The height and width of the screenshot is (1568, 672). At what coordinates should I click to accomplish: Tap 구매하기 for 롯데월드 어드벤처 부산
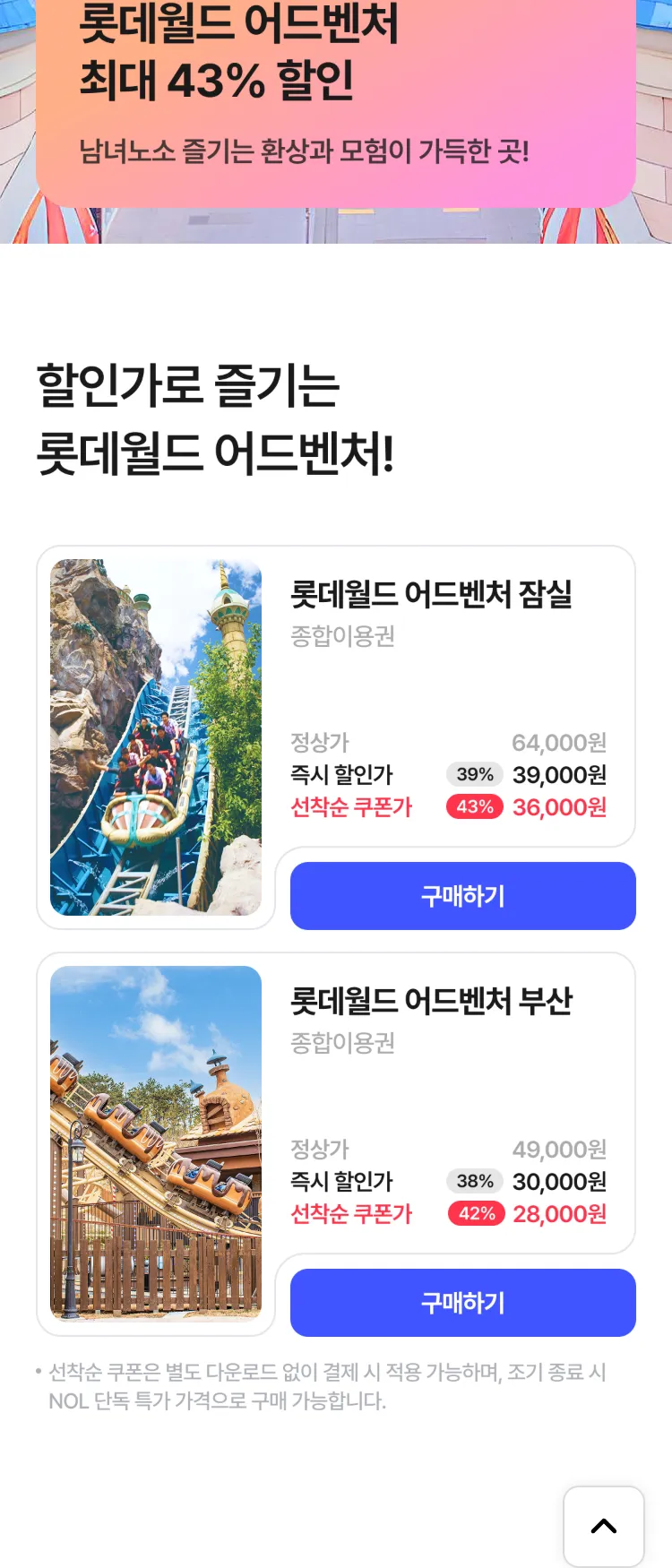(x=462, y=1302)
